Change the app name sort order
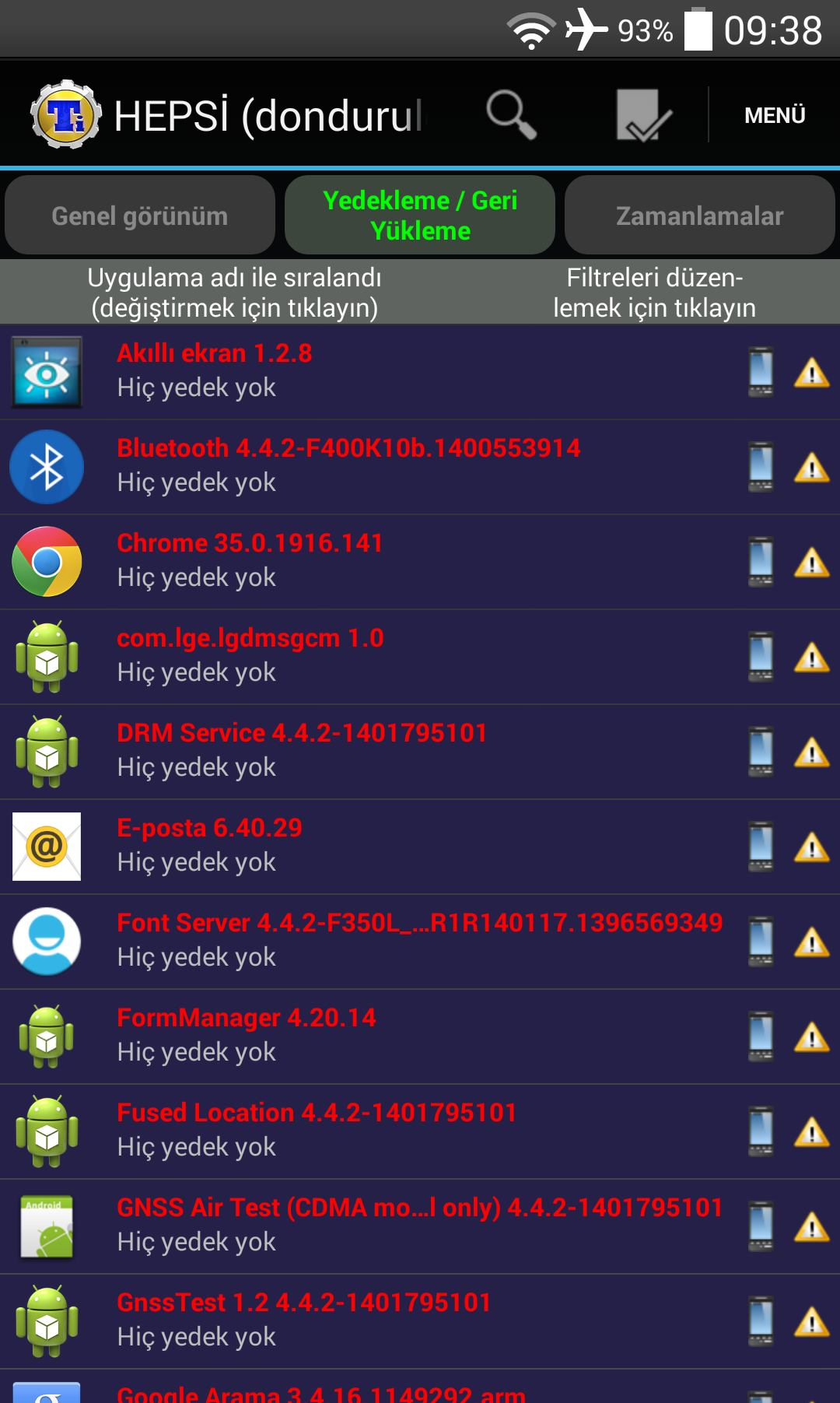The image size is (840, 1403). coord(234,293)
